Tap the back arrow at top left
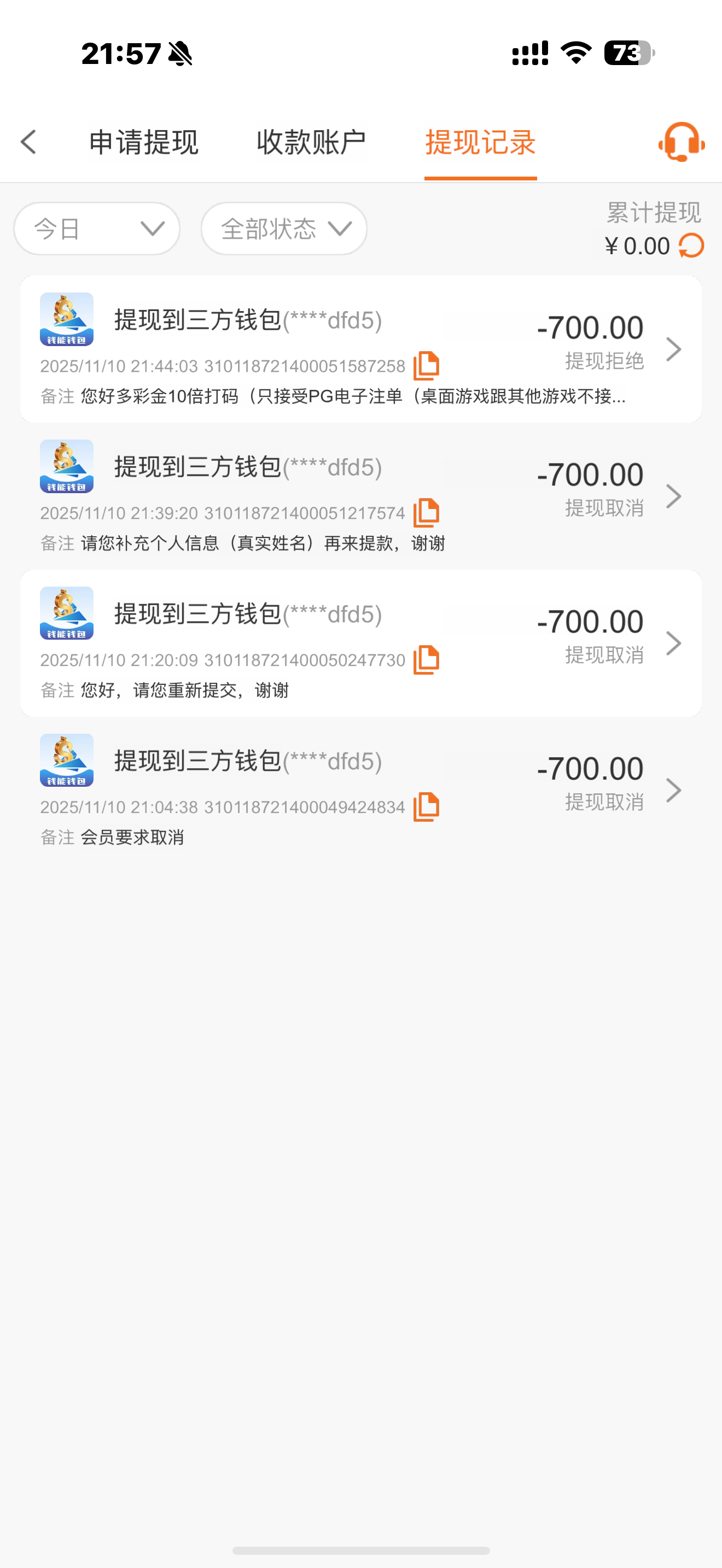This screenshot has height=1568, width=722. tap(28, 141)
